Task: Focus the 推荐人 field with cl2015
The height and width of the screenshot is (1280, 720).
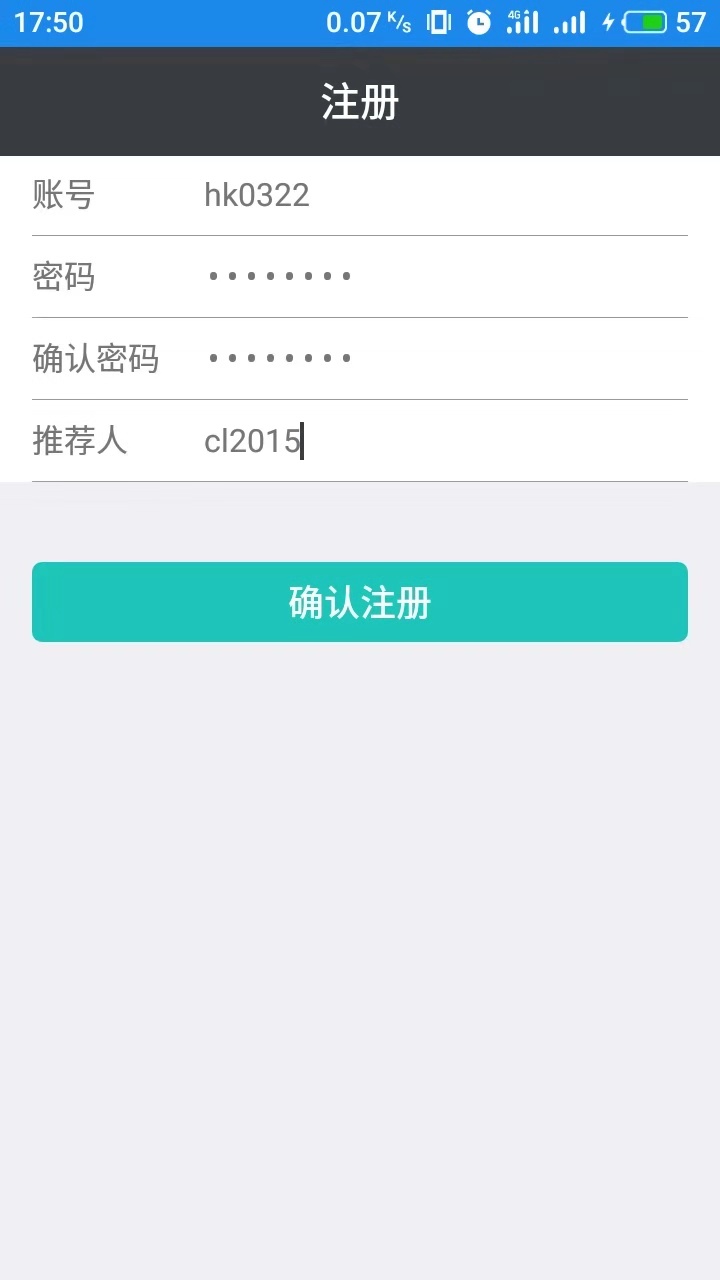Action: (x=445, y=440)
